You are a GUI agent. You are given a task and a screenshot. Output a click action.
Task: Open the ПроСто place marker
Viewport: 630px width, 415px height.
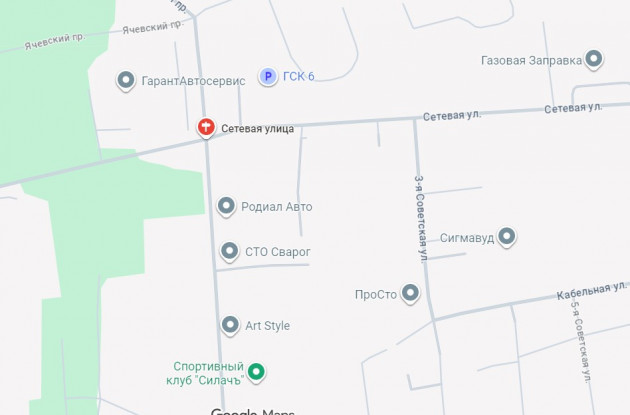tap(411, 294)
